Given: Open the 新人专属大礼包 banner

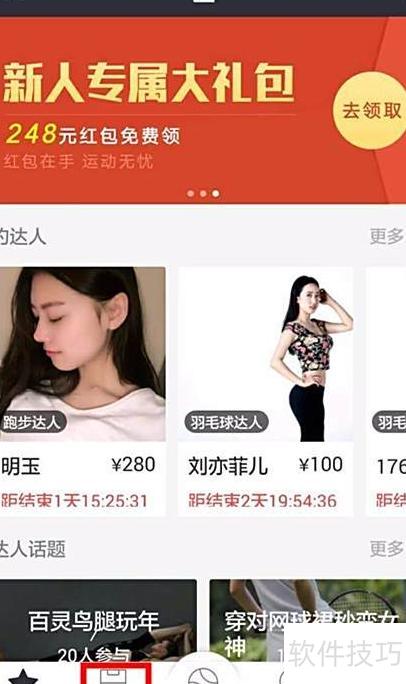Looking at the screenshot, I should pos(203,110).
